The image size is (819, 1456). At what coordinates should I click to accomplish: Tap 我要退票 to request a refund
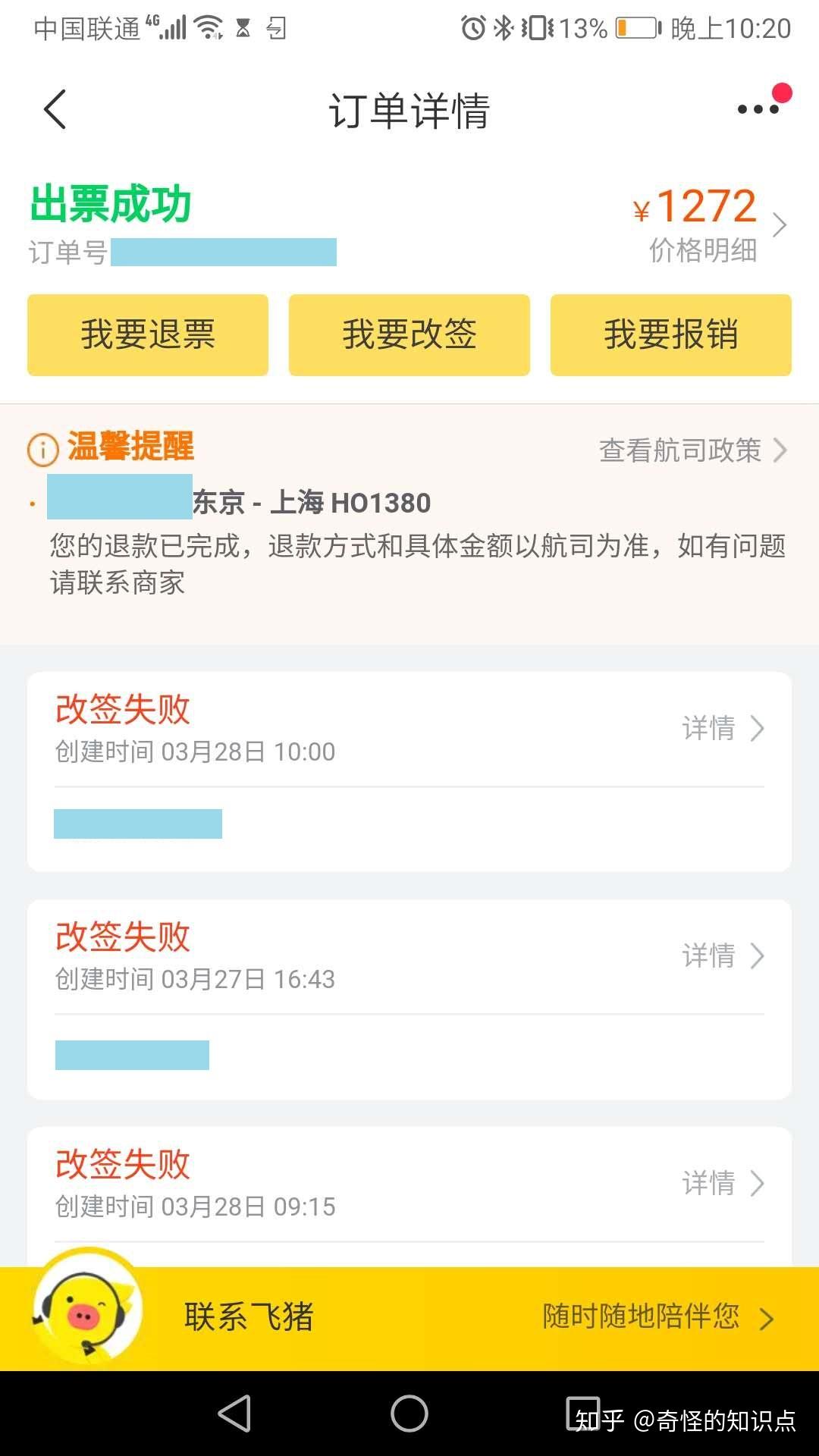click(x=148, y=334)
